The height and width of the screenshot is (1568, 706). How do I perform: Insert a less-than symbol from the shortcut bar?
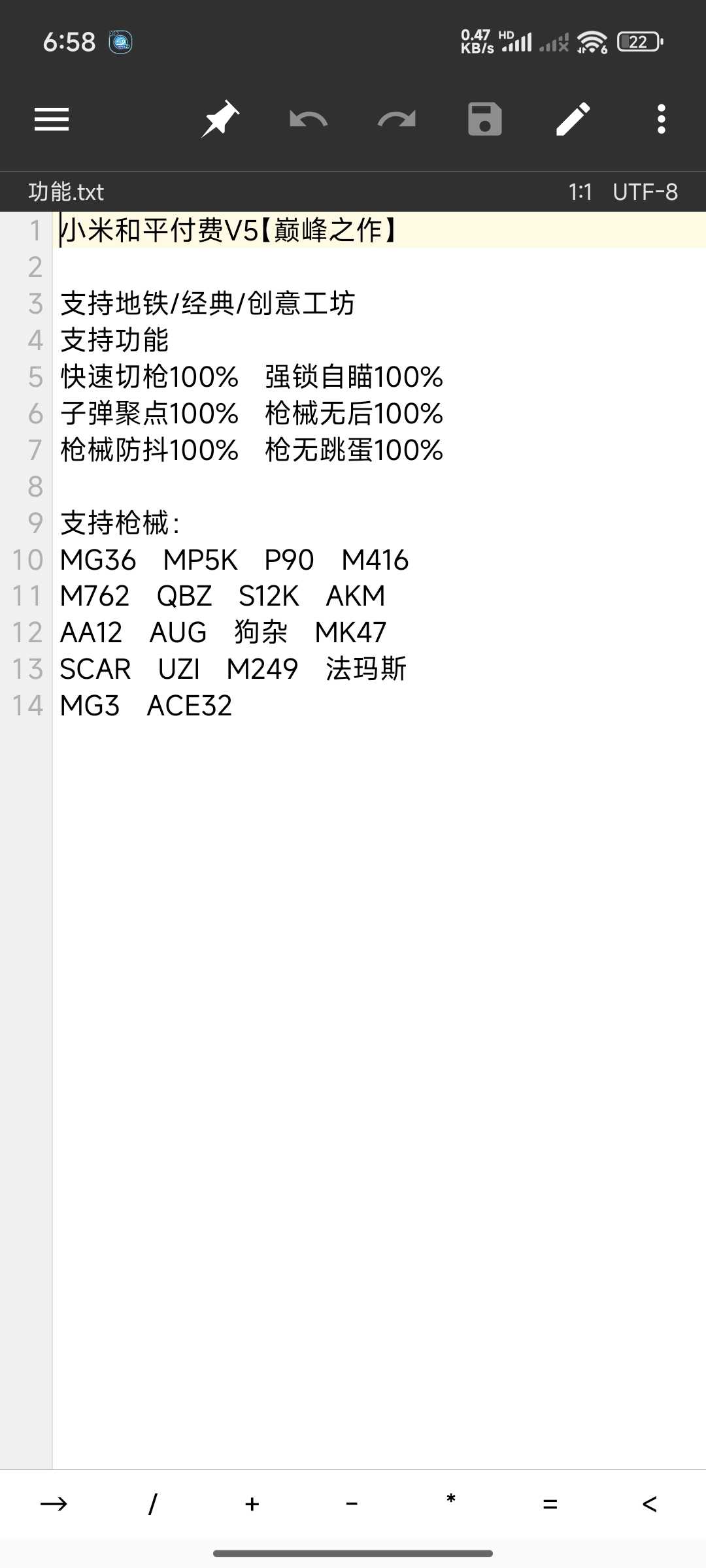[650, 1504]
